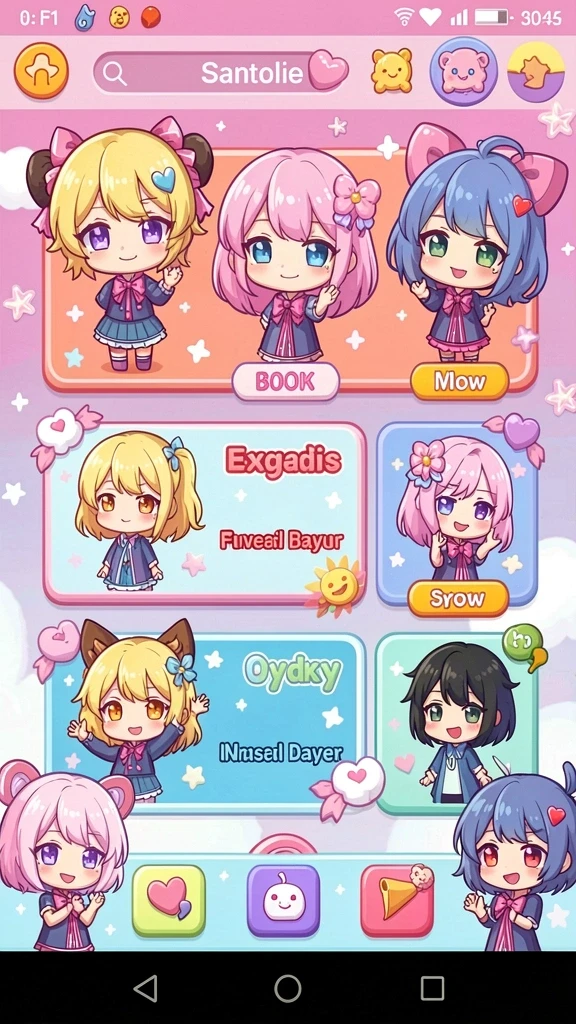Tap the Mow button
The width and height of the screenshot is (576, 1024).
(460, 381)
